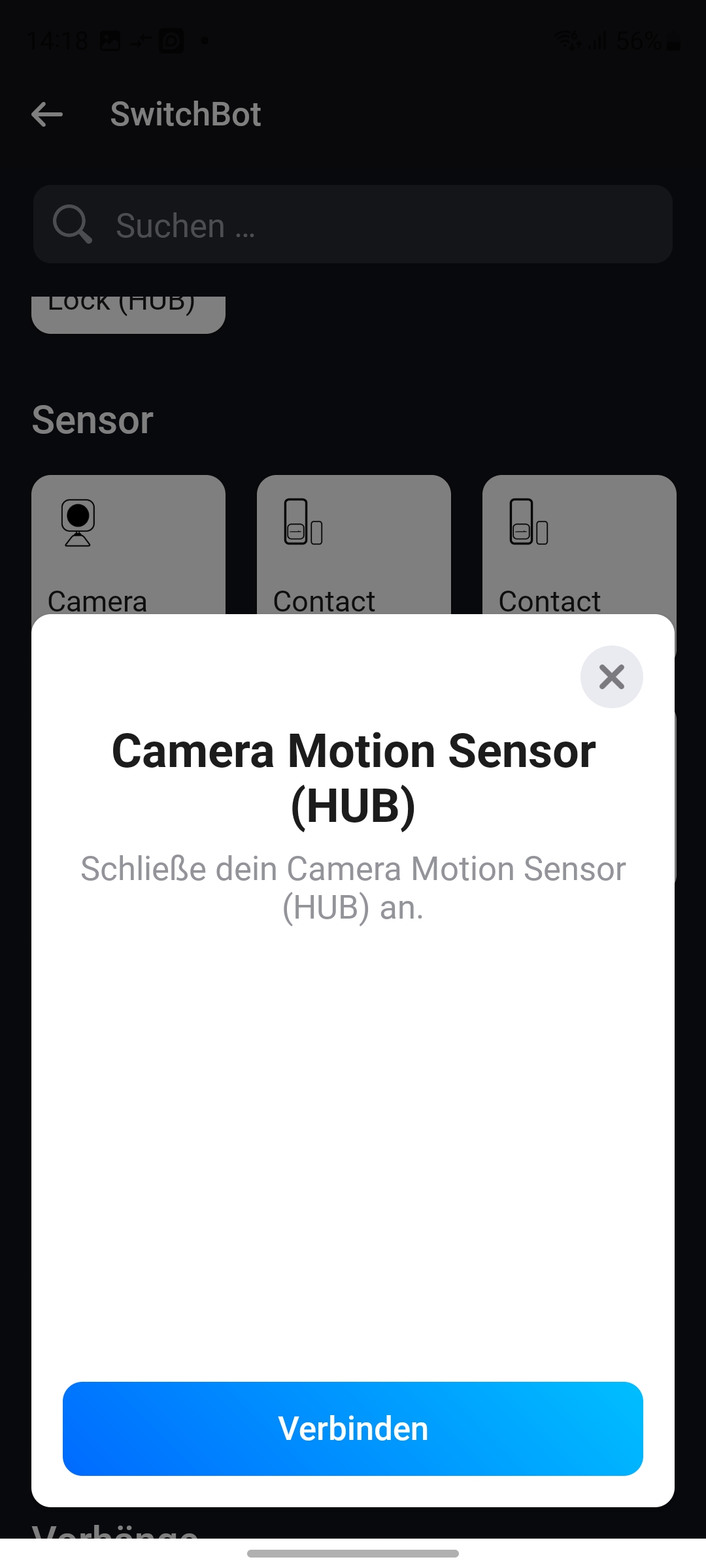Open the Suchen search field
Viewport: 706px width, 1568px height.
point(353,225)
